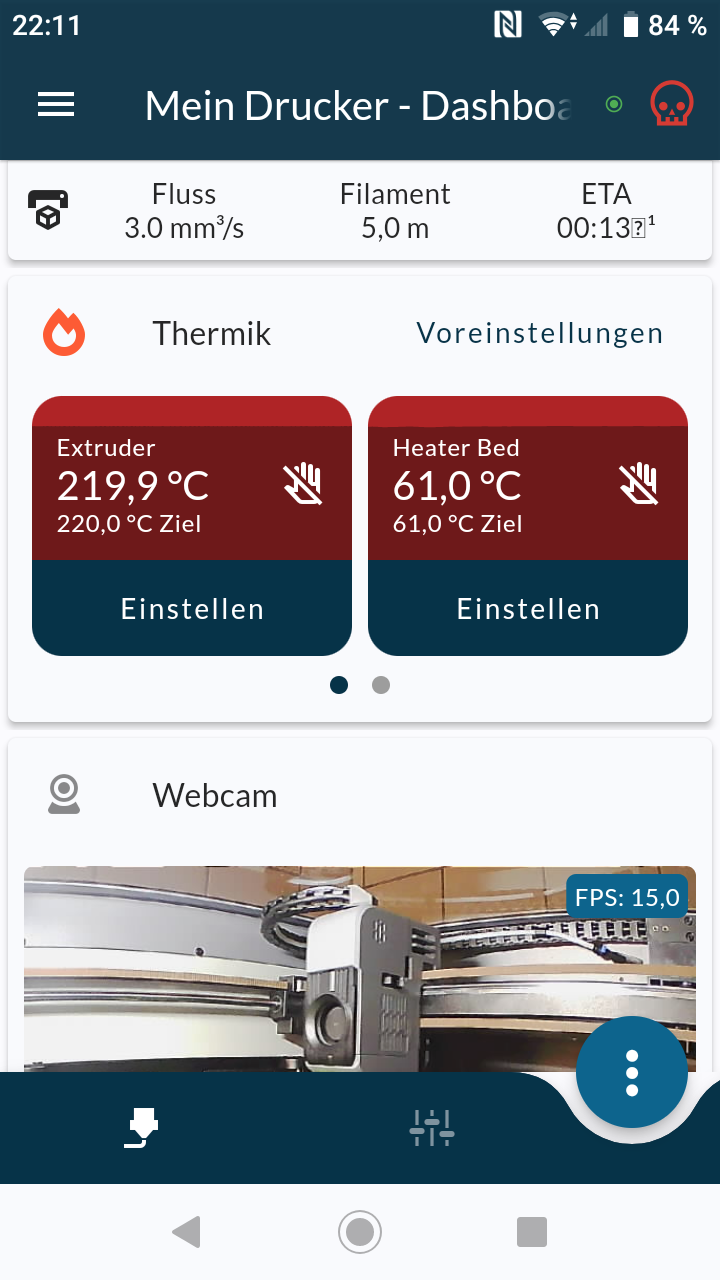720x1280 pixels.
Task: Tap the red skull emergency stop icon
Action: (x=671, y=104)
